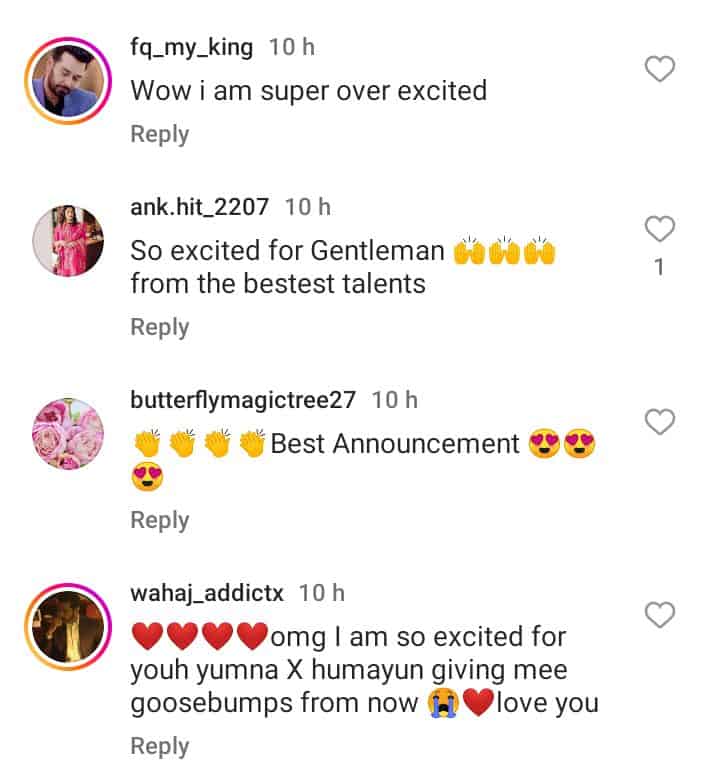Open the butterflymagictree27 username link
720x780 pixels.
pyautogui.click(x=243, y=400)
